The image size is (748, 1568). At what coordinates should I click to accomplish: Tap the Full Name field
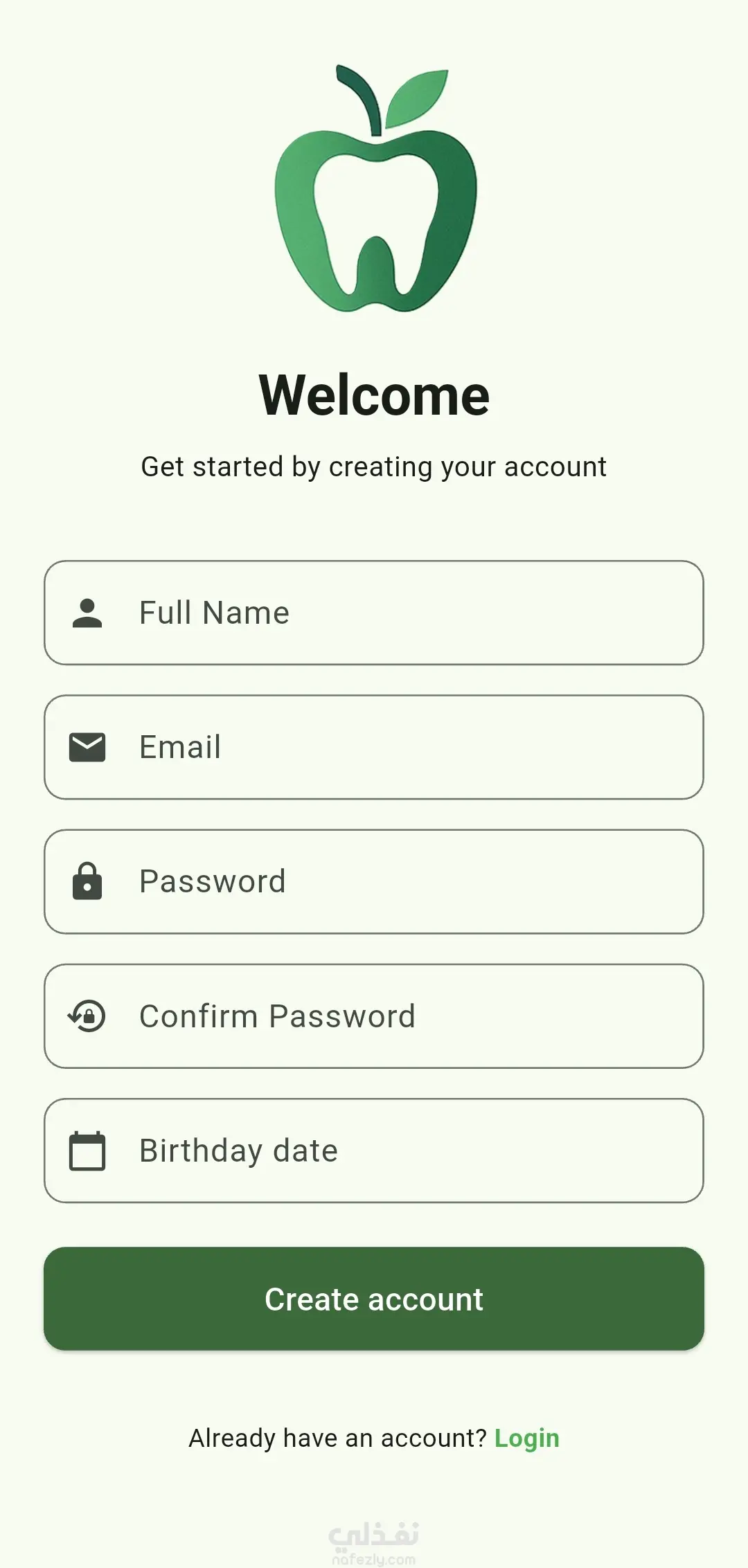pyautogui.click(x=374, y=613)
